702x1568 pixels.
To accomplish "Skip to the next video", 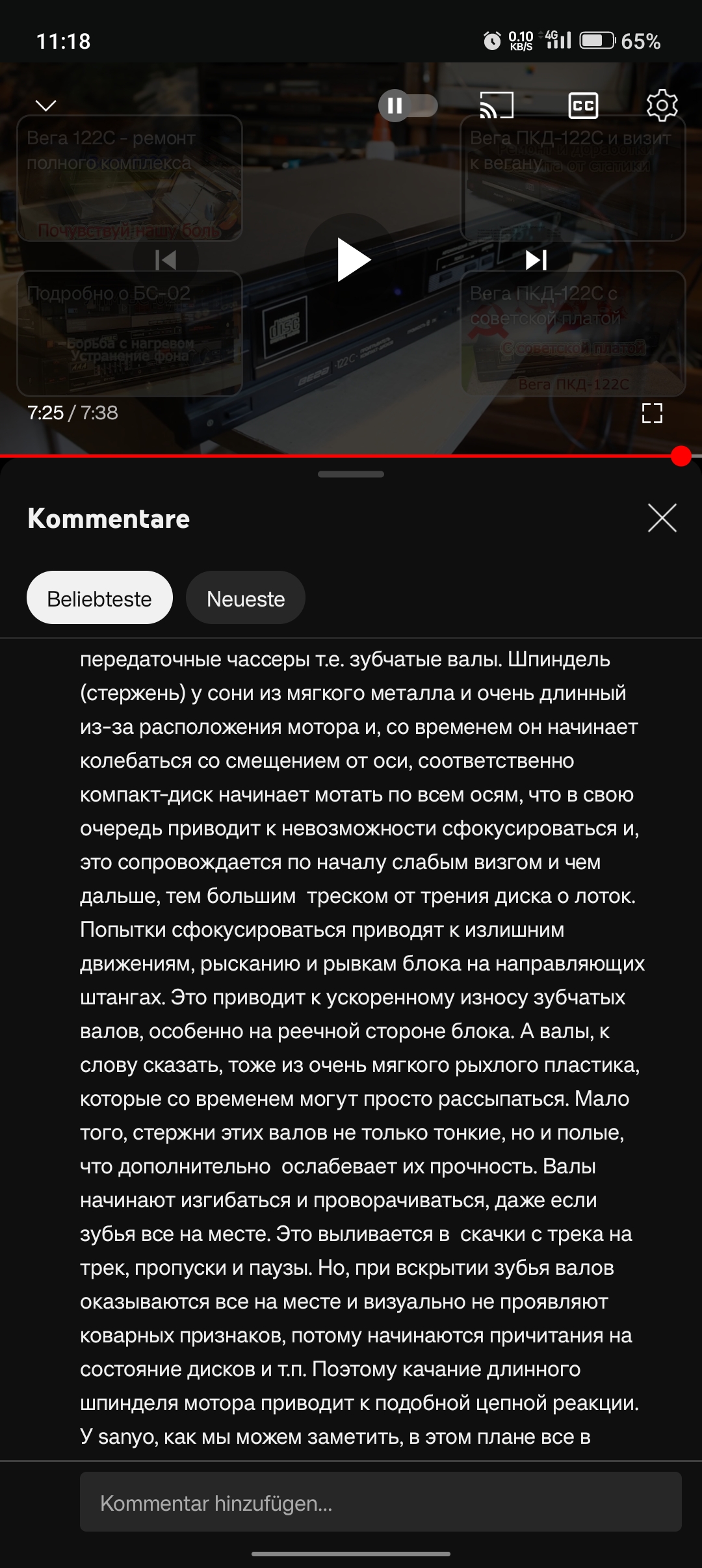I will click(x=536, y=260).
